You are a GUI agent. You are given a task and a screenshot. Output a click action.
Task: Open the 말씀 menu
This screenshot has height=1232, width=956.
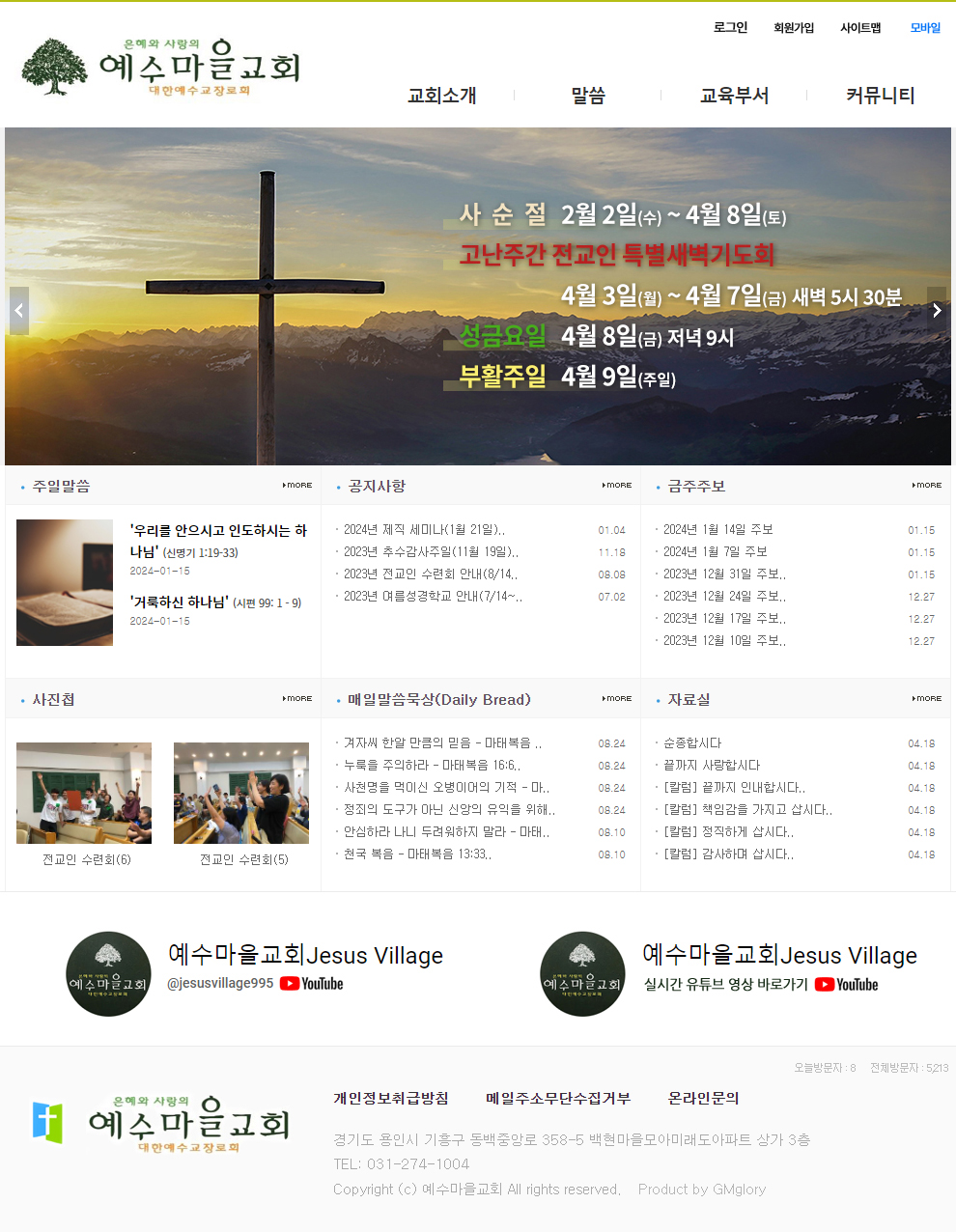[588, 96]
